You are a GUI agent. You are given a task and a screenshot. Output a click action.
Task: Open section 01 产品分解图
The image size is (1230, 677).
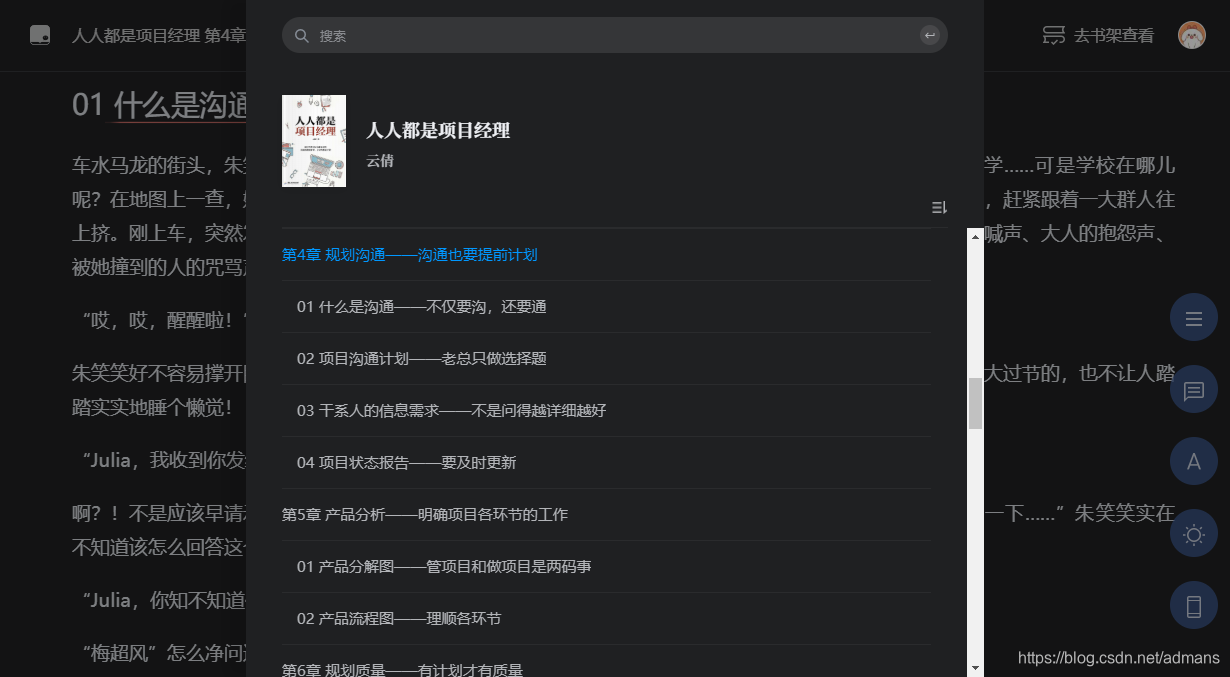(444, 567)
